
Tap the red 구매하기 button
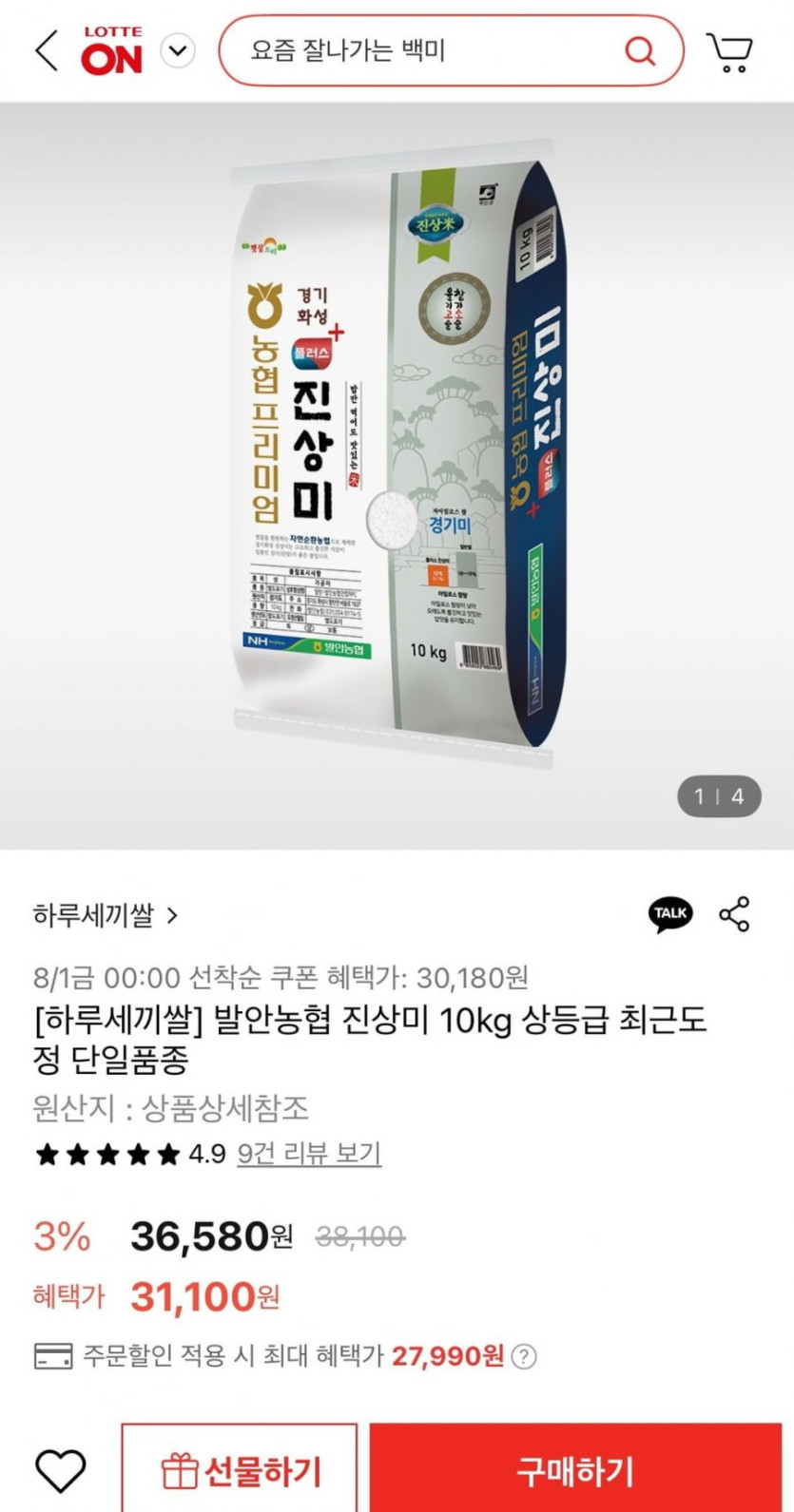[575, 1471]
